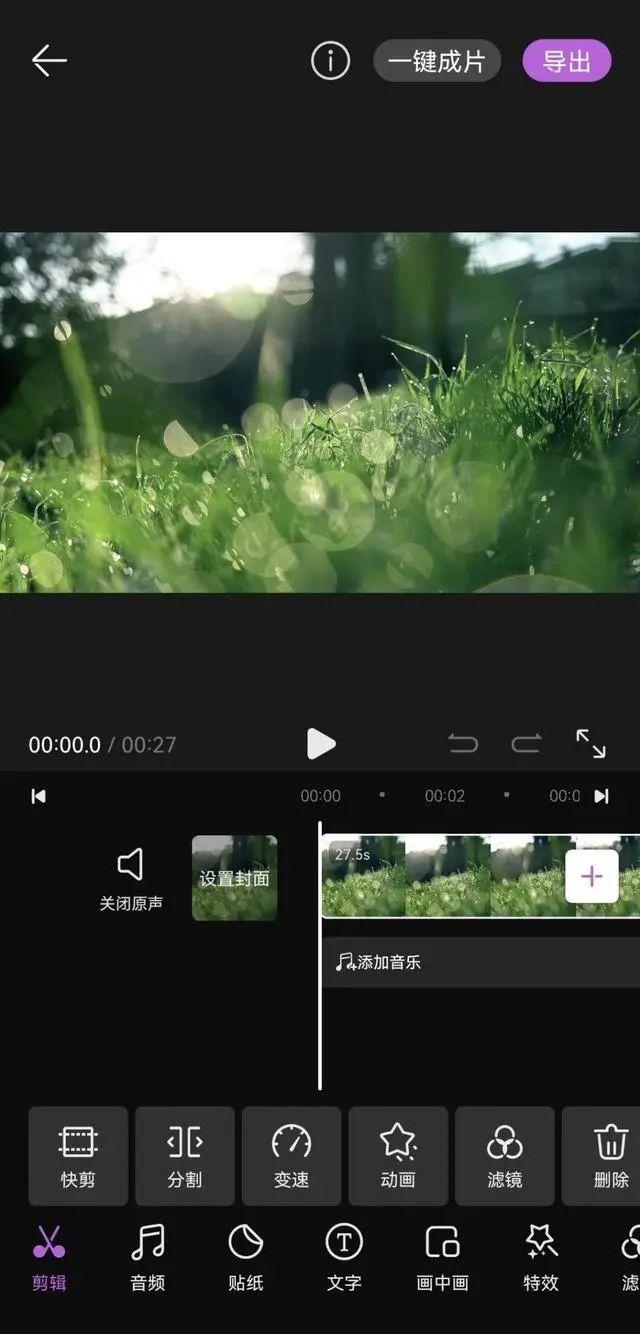Redo the edit
Image resolution: width=640 pixels, height=1334 pixels.
click(x=526, y=744)
